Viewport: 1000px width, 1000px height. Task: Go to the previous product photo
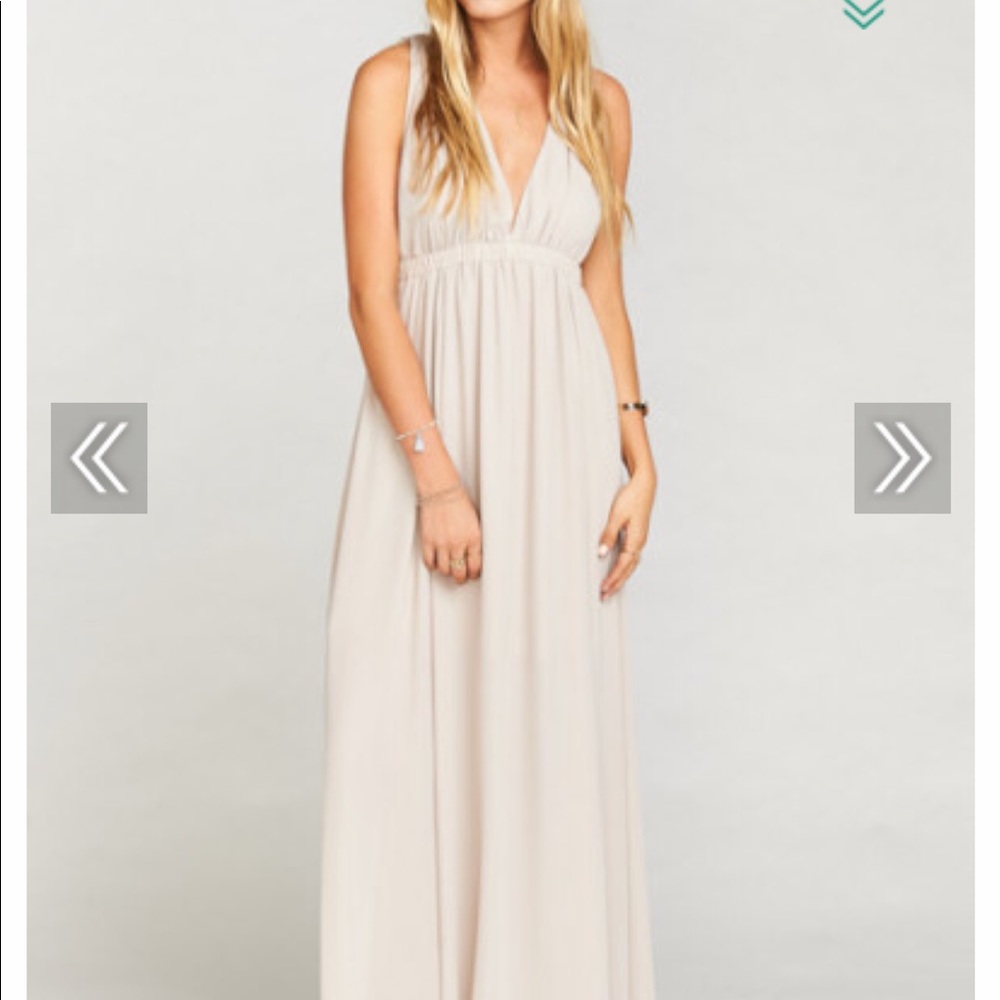click(99, 458)
